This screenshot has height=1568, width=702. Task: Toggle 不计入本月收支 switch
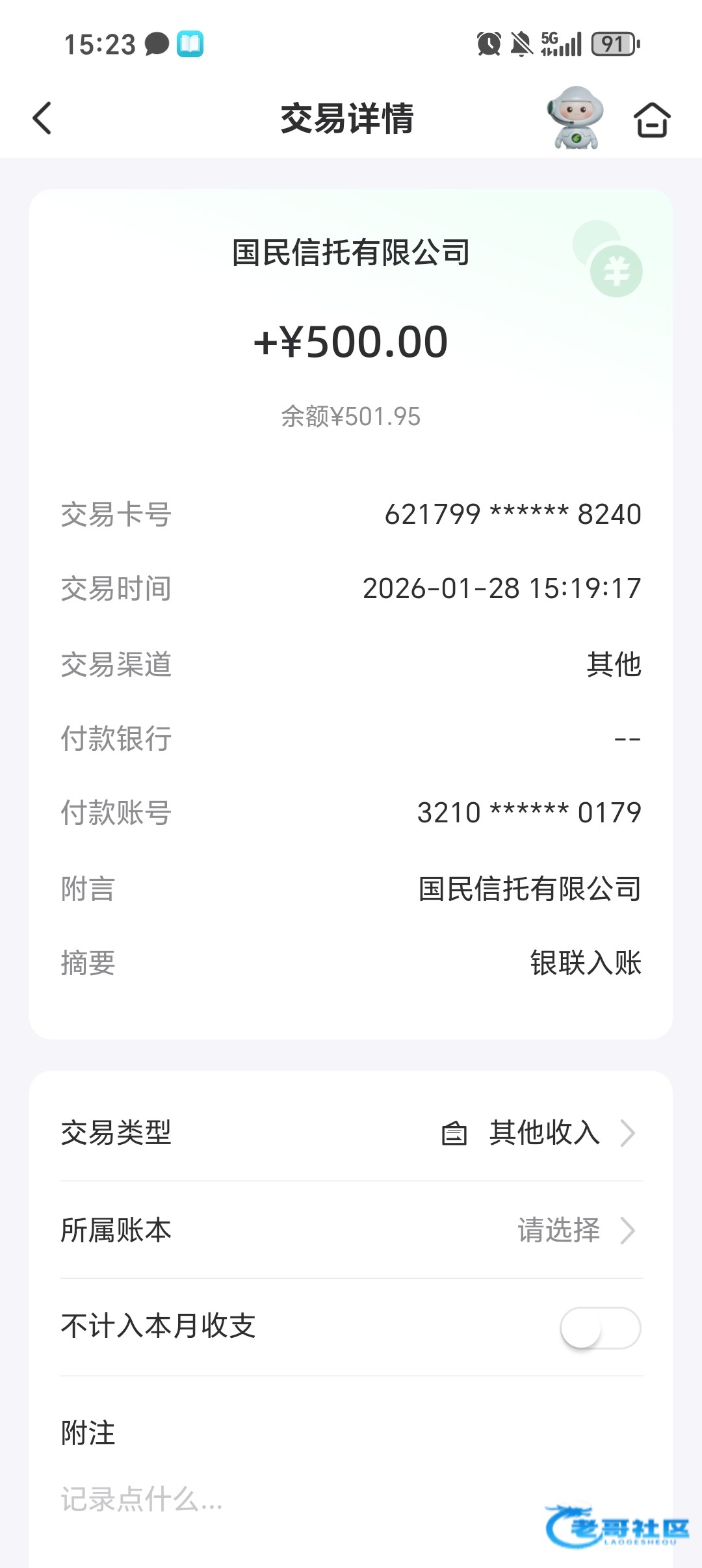pos(600,1327)
